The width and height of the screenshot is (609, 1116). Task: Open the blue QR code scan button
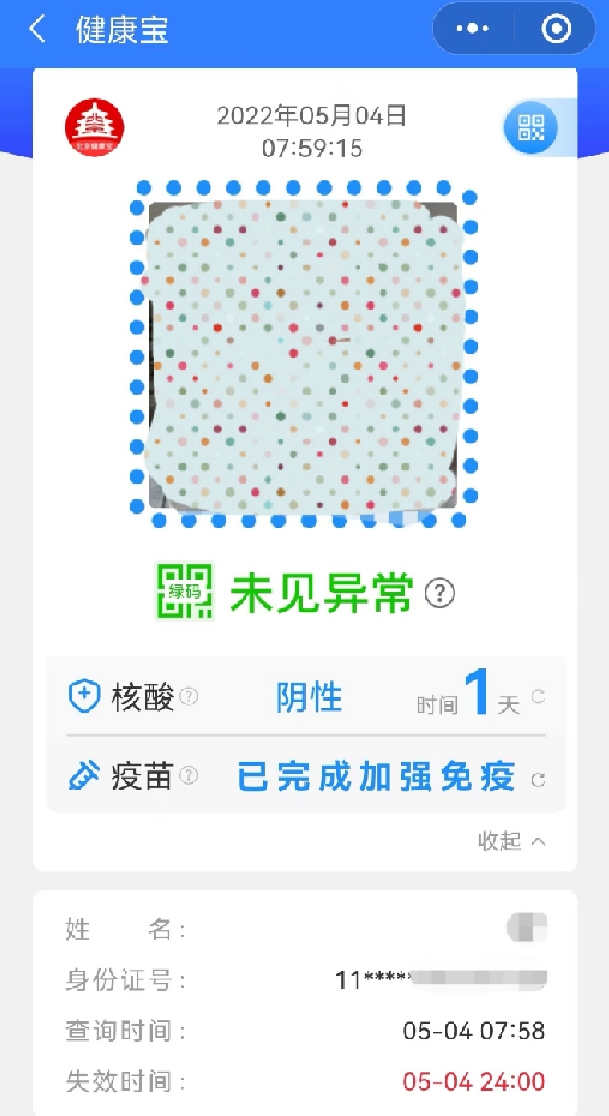pyautogui.click(x=530, y=127)
